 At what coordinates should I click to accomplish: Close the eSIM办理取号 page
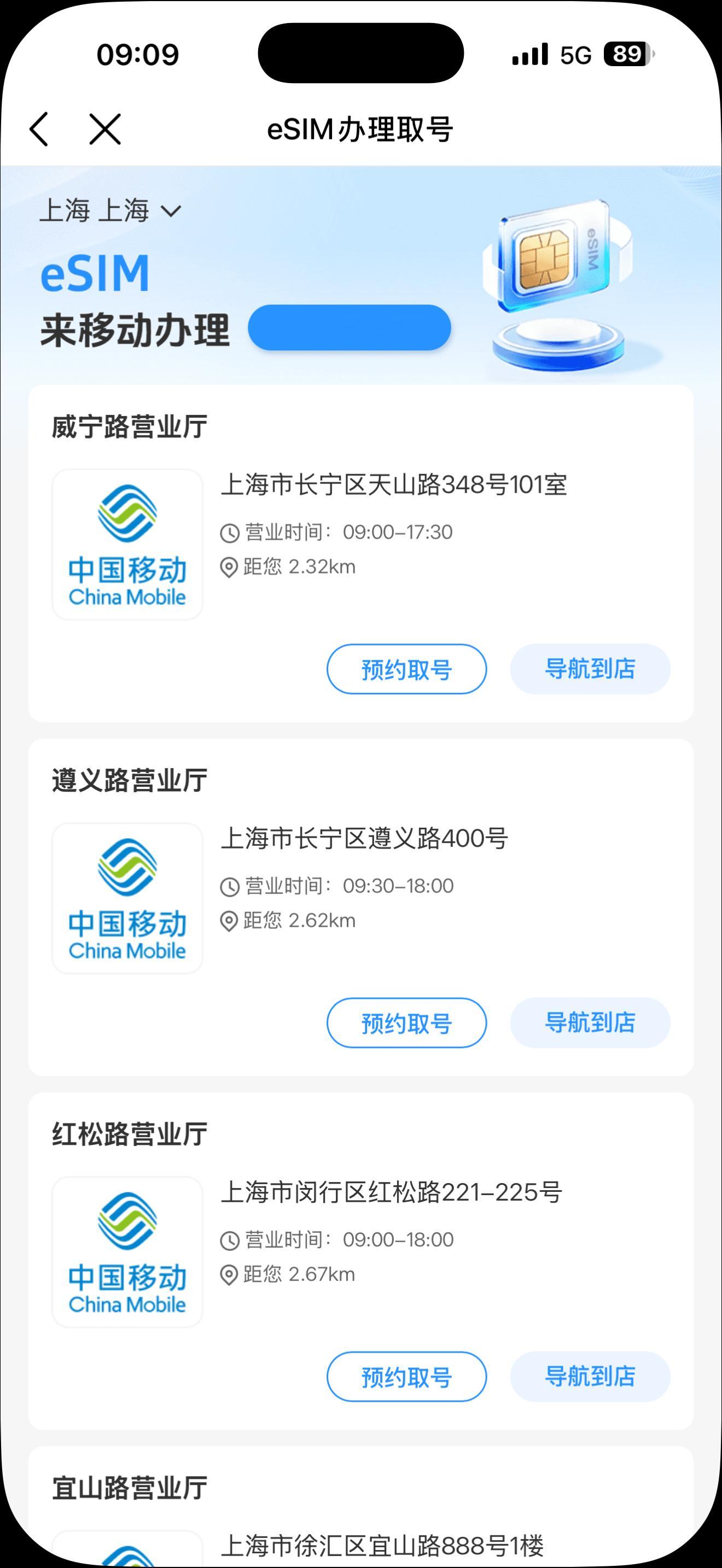point(104,129)
